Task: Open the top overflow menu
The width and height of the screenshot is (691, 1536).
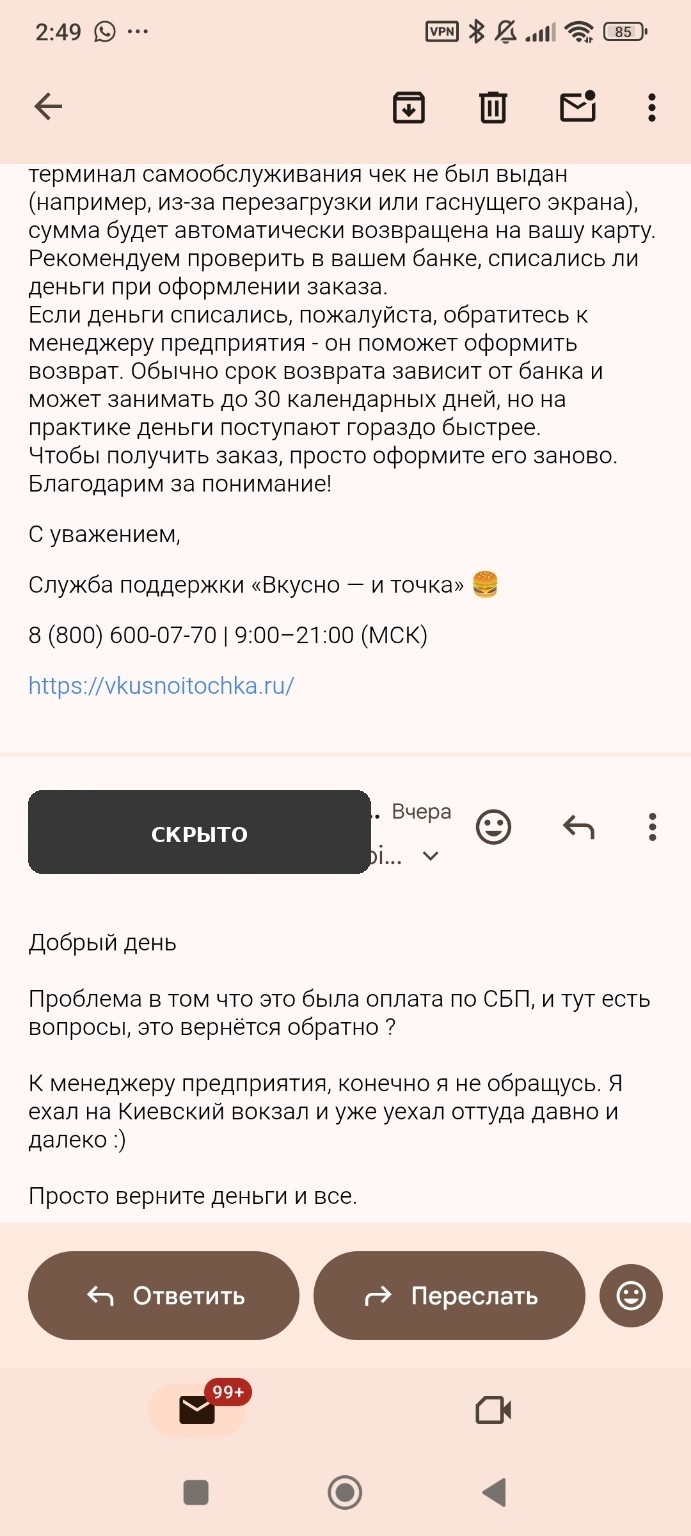Action: (x=652, y=107)
